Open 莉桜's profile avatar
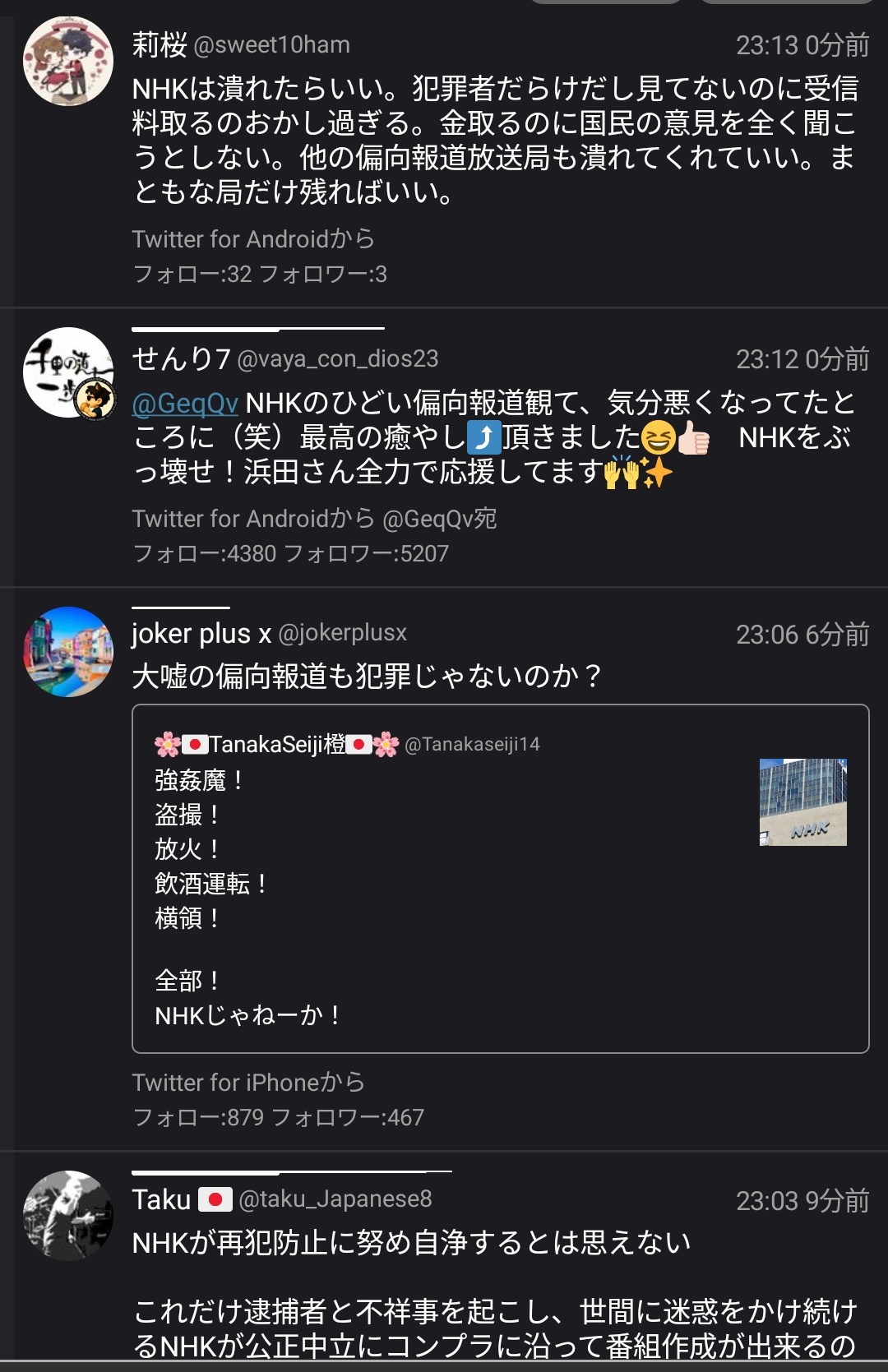 [67, 62]
